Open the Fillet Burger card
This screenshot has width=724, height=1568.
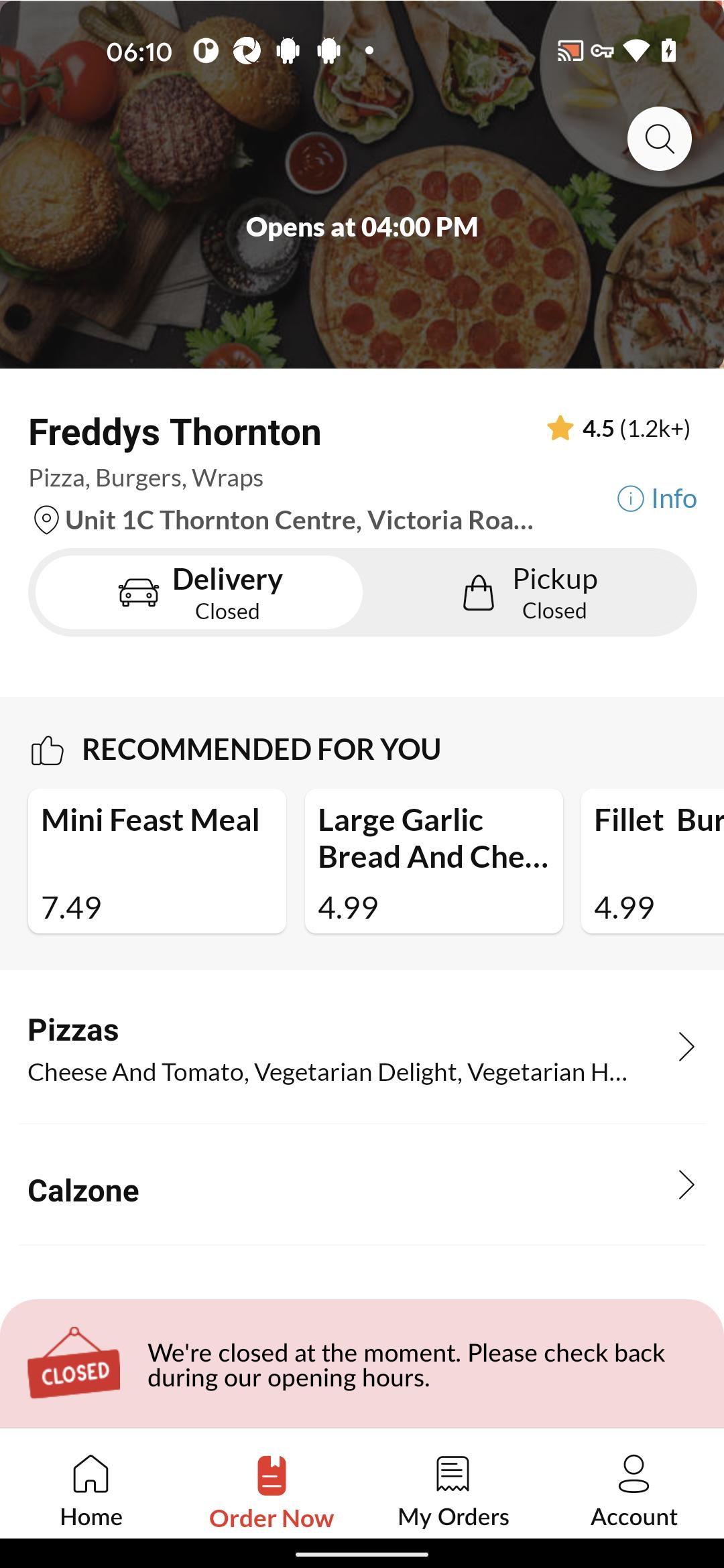(x=652, y=861)
